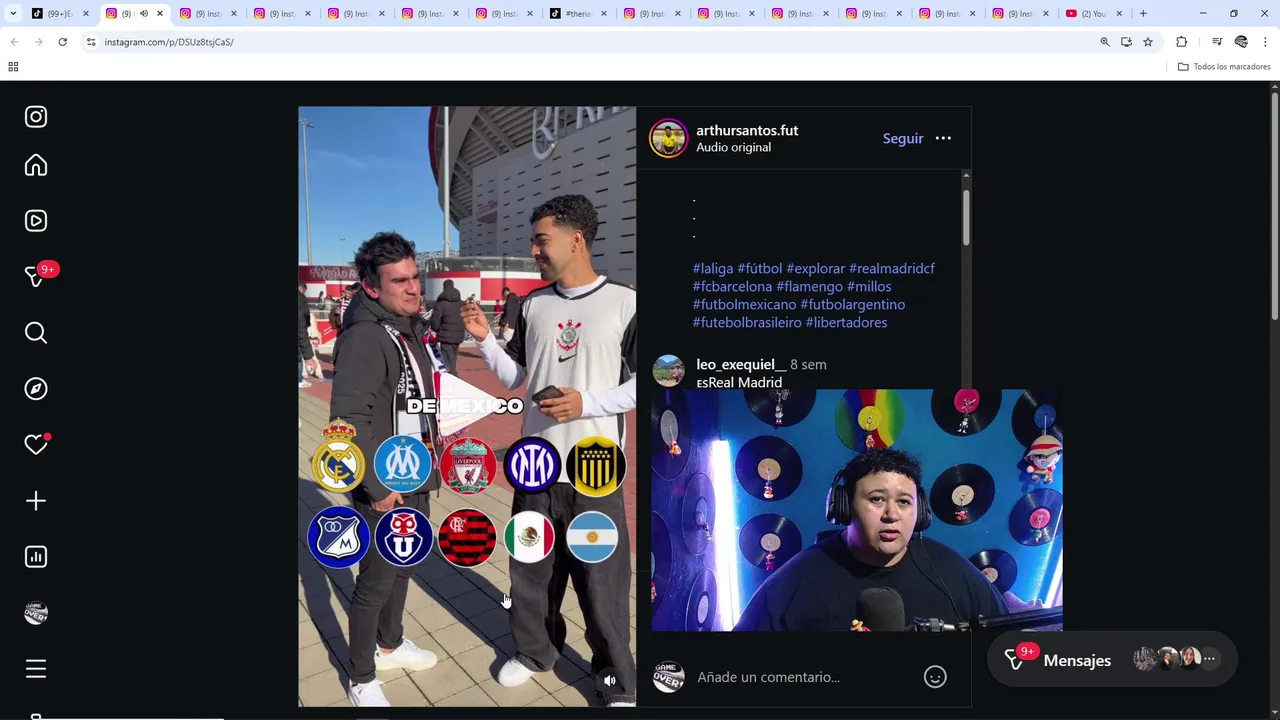1280x720 pixels.
Task: Follow arthursantos.fut with Seguir
Action: pyautogui.click(x=902, y=139)
